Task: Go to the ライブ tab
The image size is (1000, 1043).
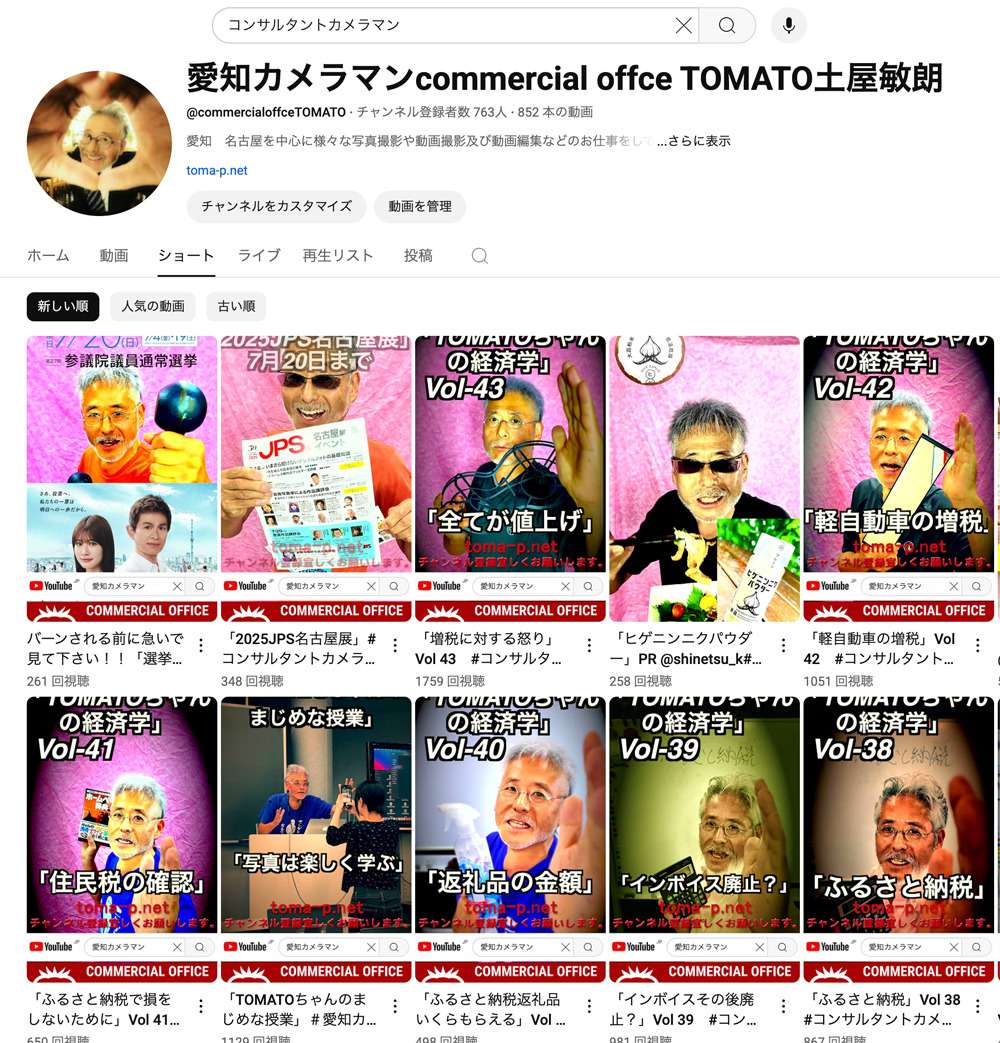Action: point(259,256)
